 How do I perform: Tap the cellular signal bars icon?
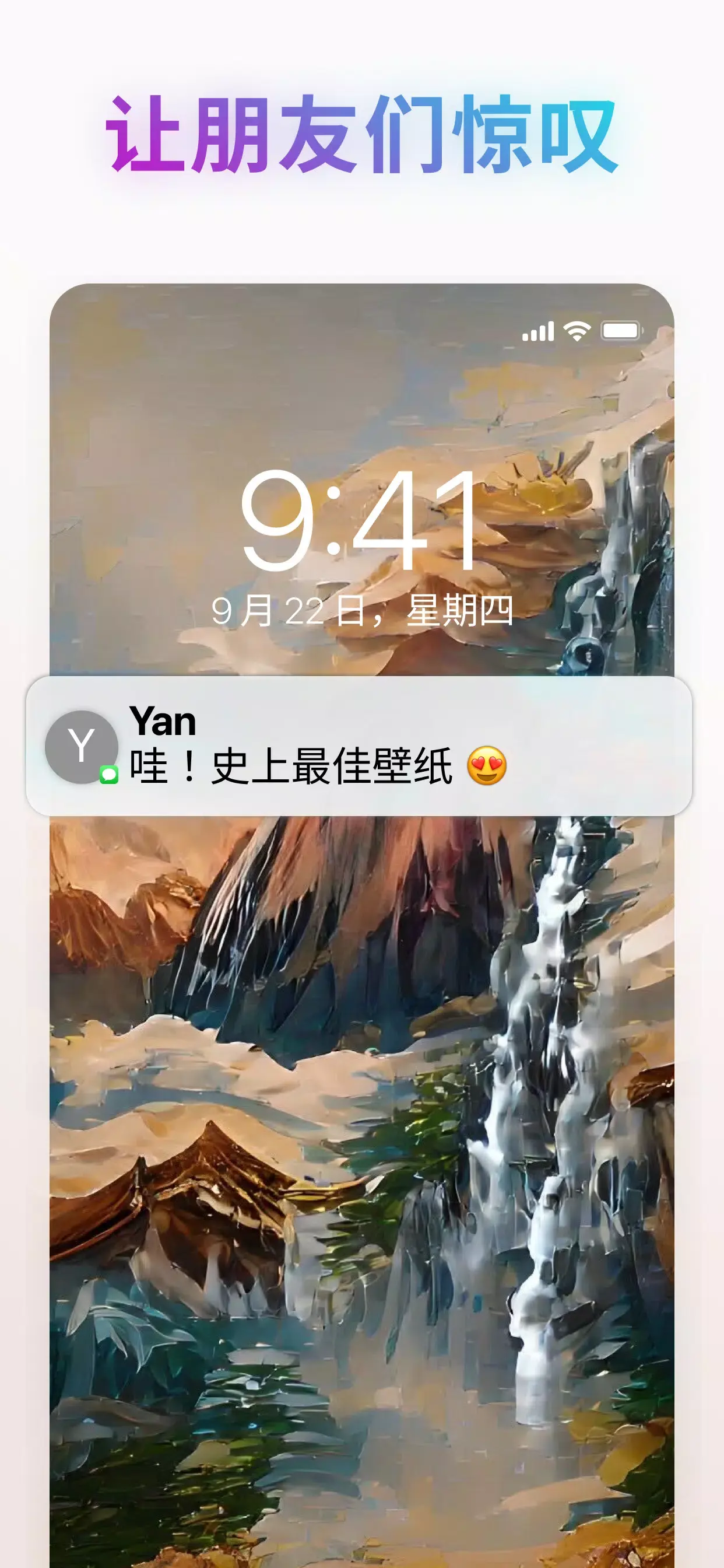click(x=538, y=332)
